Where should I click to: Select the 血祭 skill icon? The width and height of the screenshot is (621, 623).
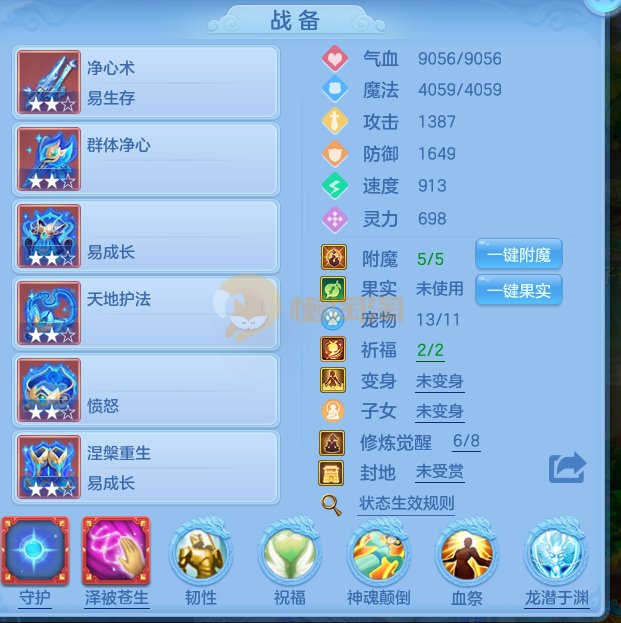coord(467,553)
